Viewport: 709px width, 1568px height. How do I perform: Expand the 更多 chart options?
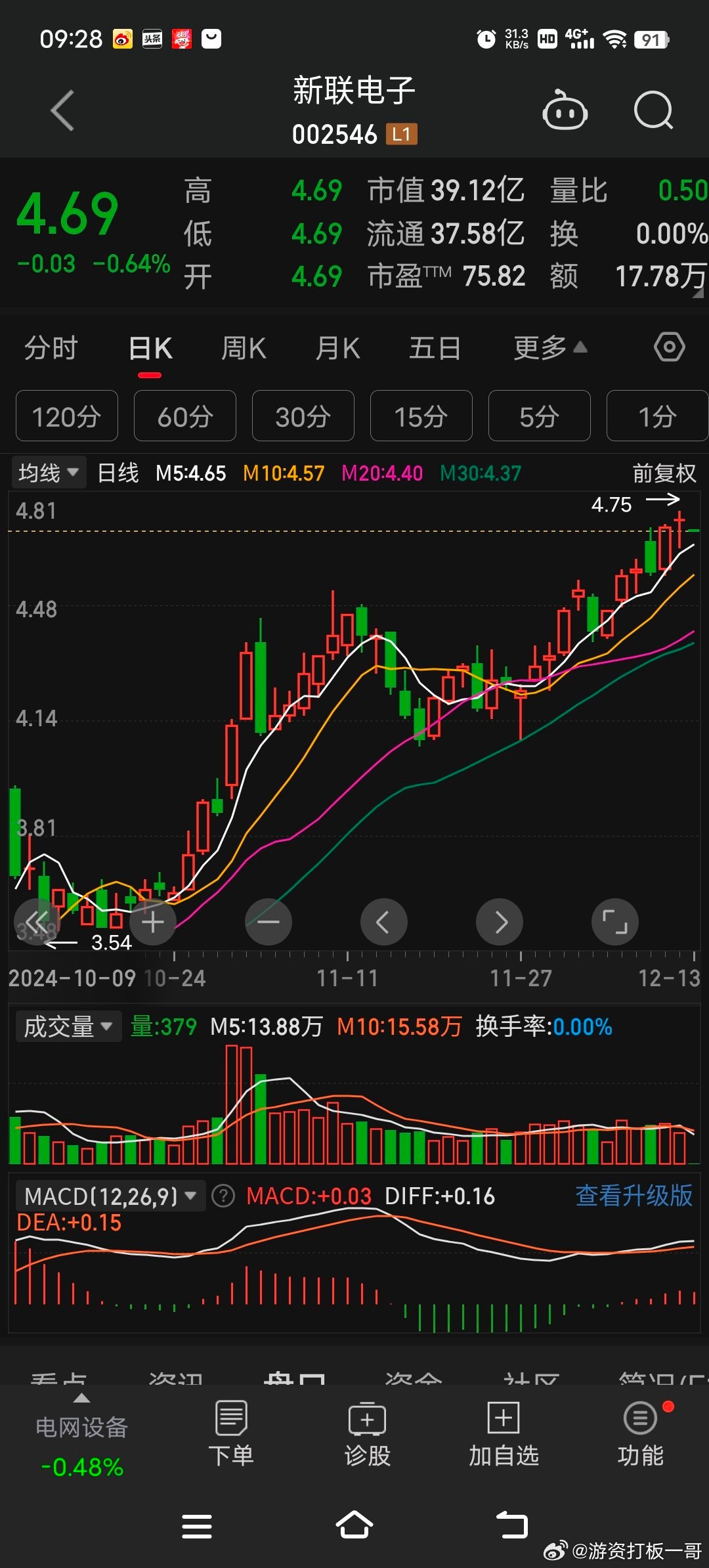(x=550, y=348)
